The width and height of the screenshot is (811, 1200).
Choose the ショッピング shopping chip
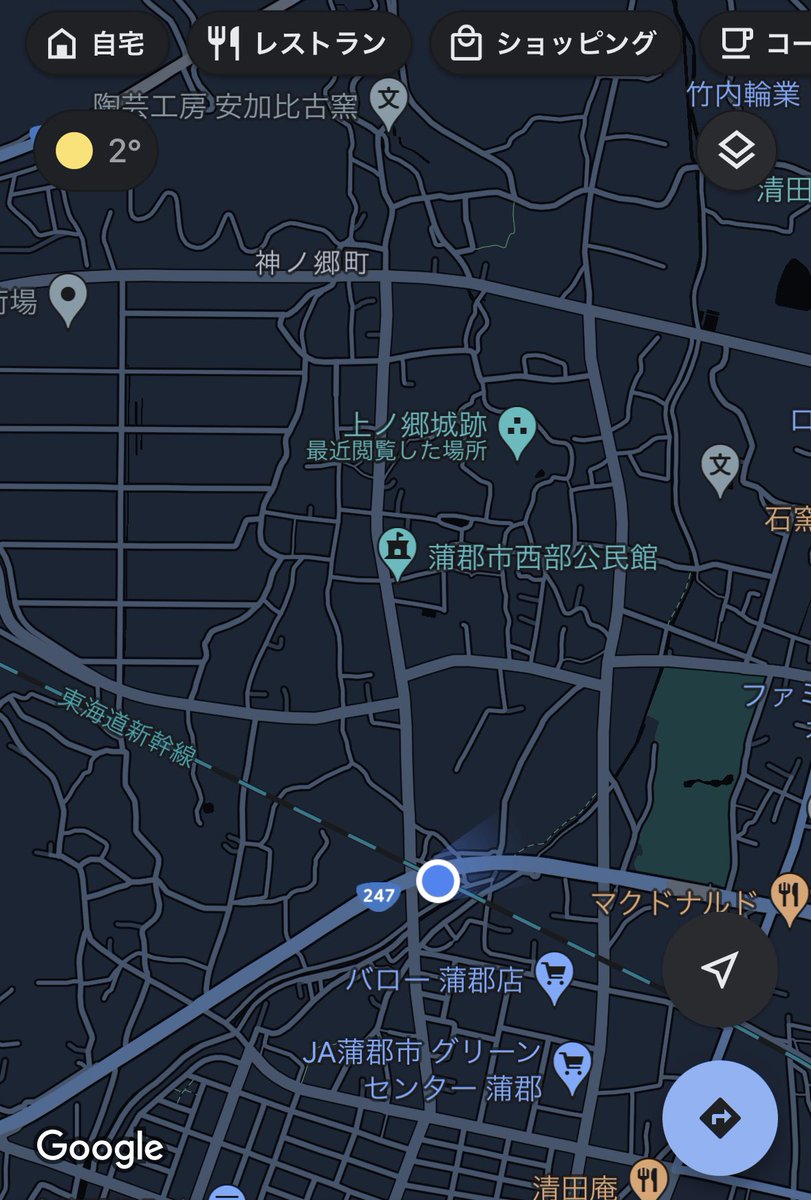pyautogui.click(x=554, y=44)
